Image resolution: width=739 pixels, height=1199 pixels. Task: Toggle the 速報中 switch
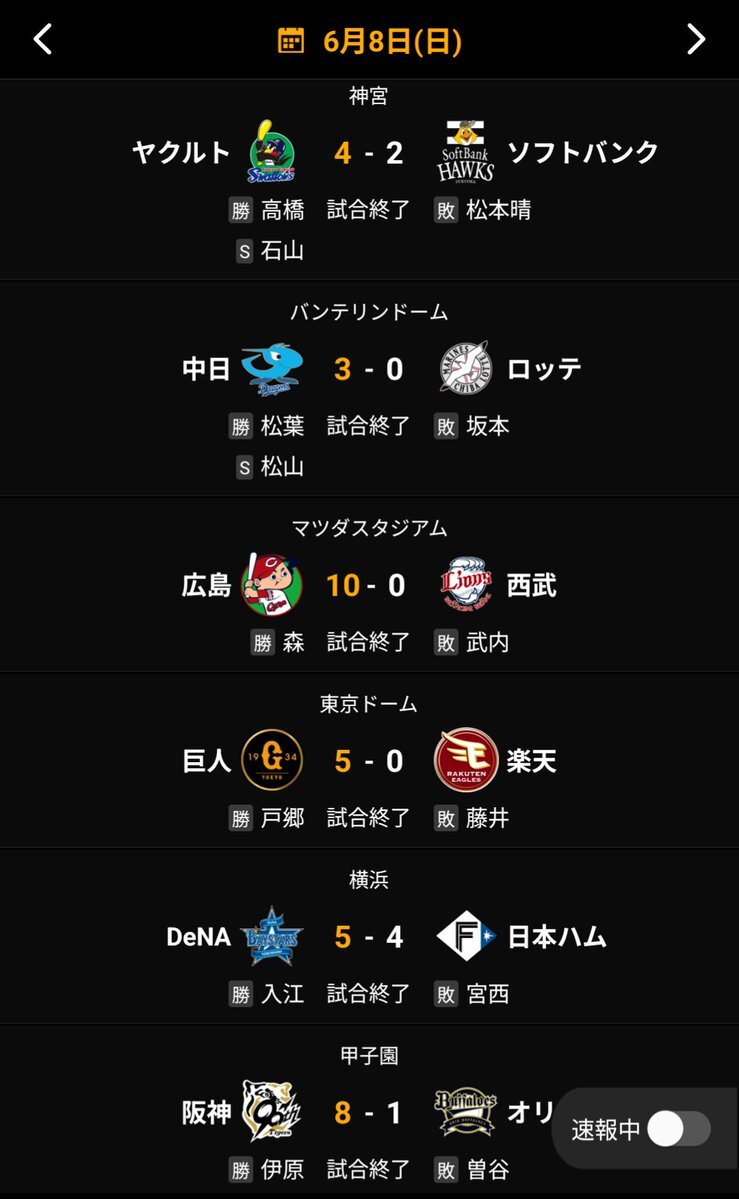click(x=679, y=1129)
